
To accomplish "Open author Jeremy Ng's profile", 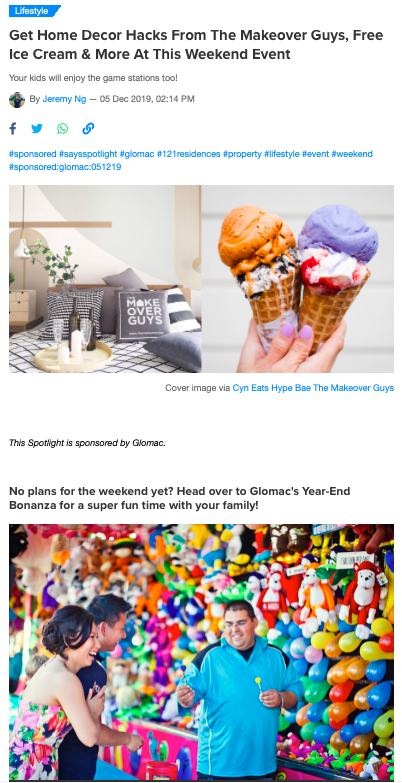I will coord(64,99).
